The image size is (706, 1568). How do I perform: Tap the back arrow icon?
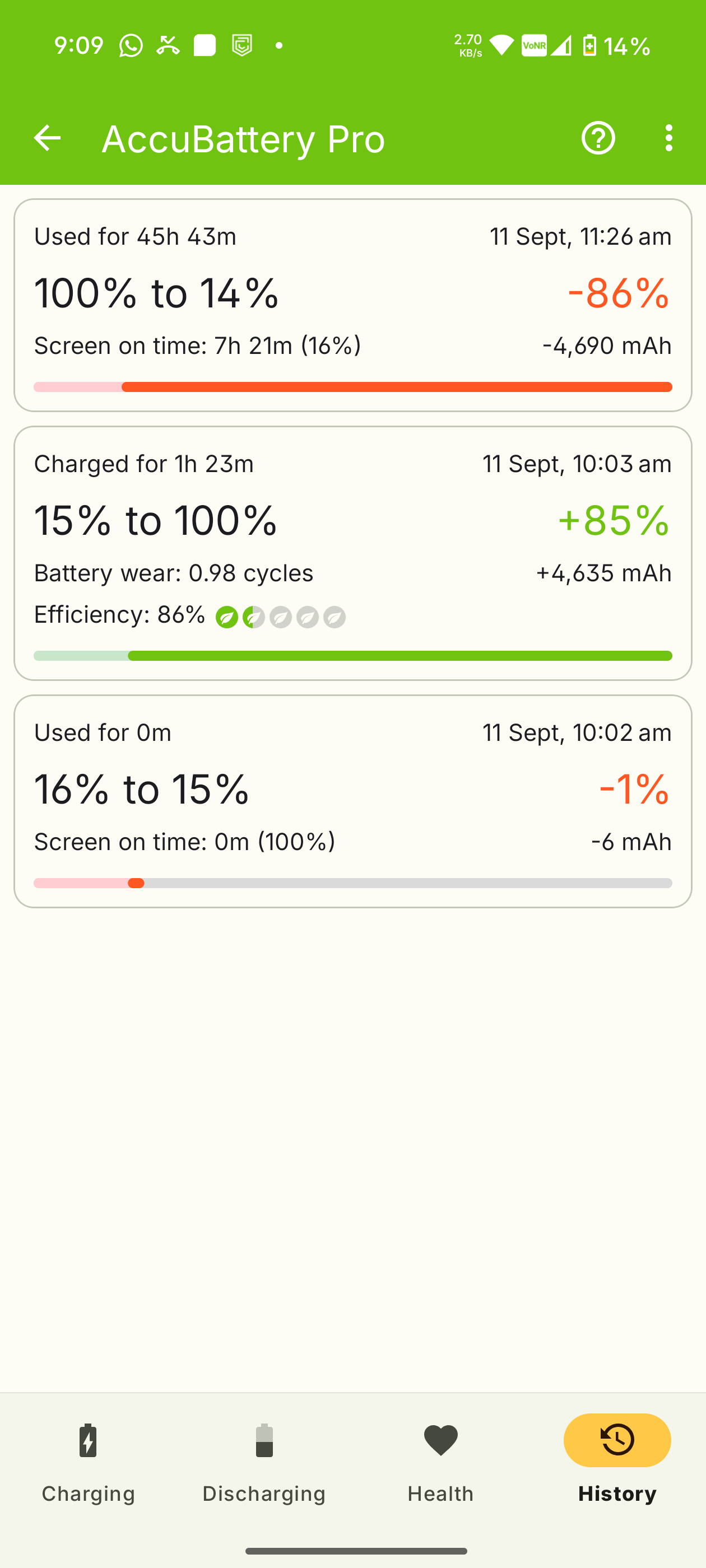coord(48,138)
